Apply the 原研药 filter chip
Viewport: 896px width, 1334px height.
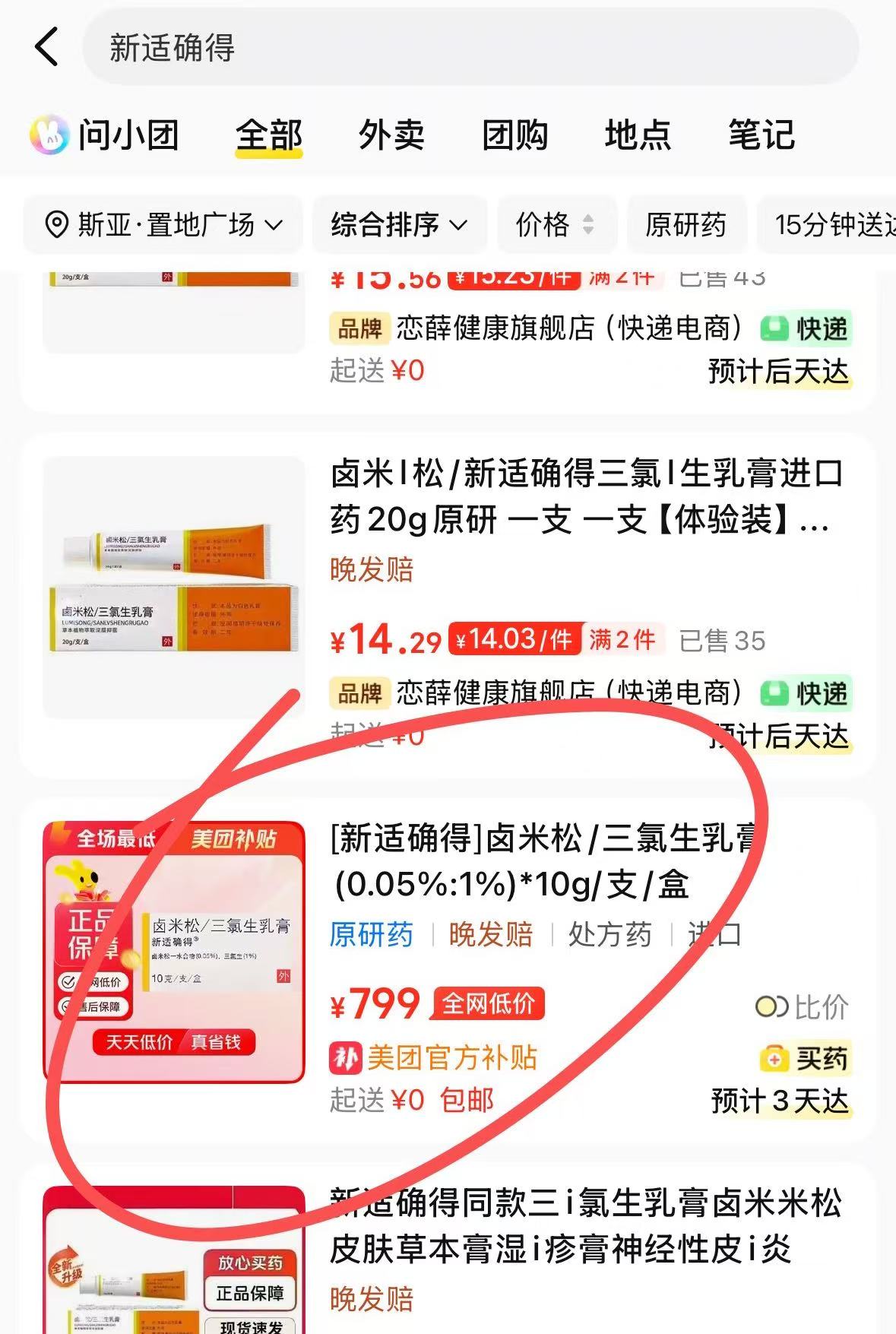tap(686, 224)
